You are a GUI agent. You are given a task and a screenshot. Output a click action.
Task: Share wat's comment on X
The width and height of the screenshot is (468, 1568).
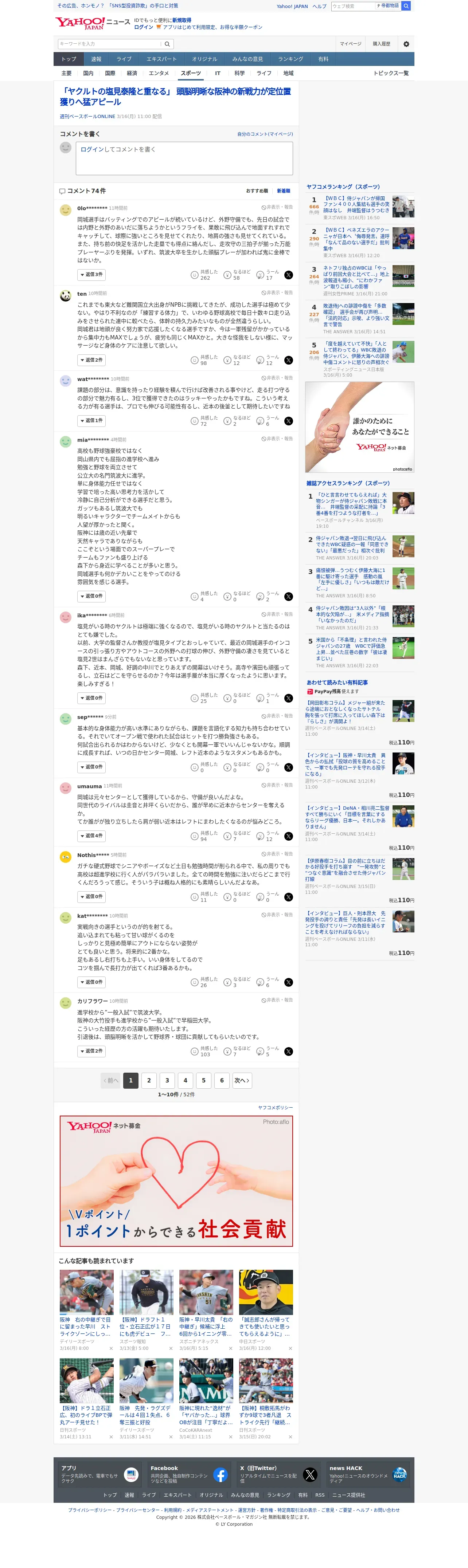click(289, 421)
